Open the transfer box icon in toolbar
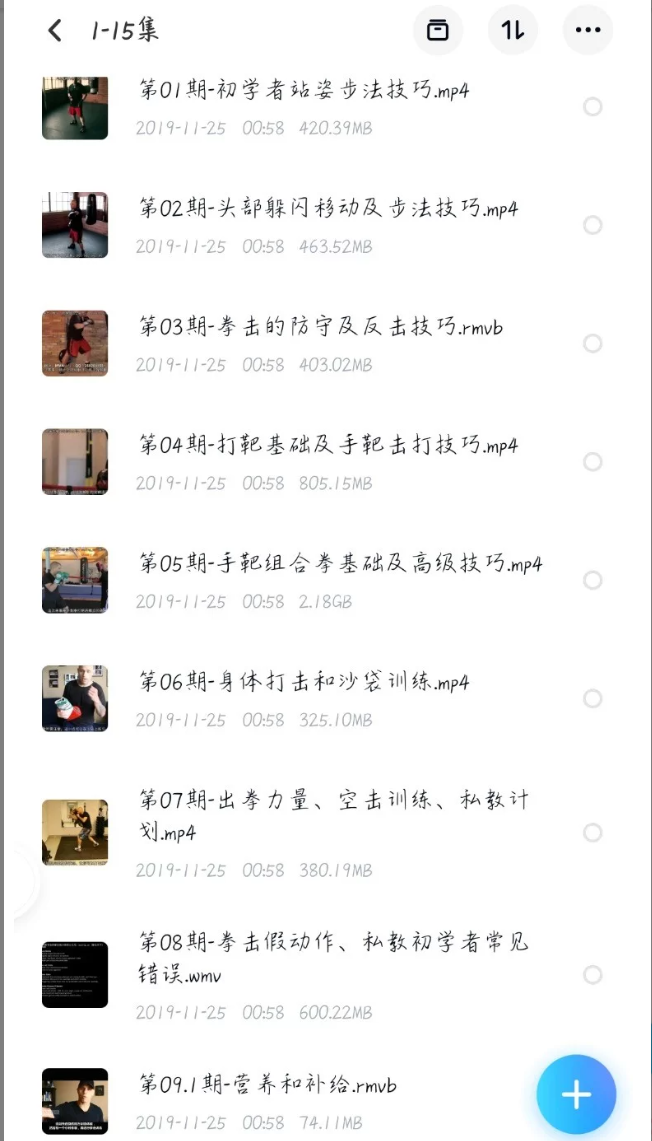652x1141 pixels. click(437, 31)
